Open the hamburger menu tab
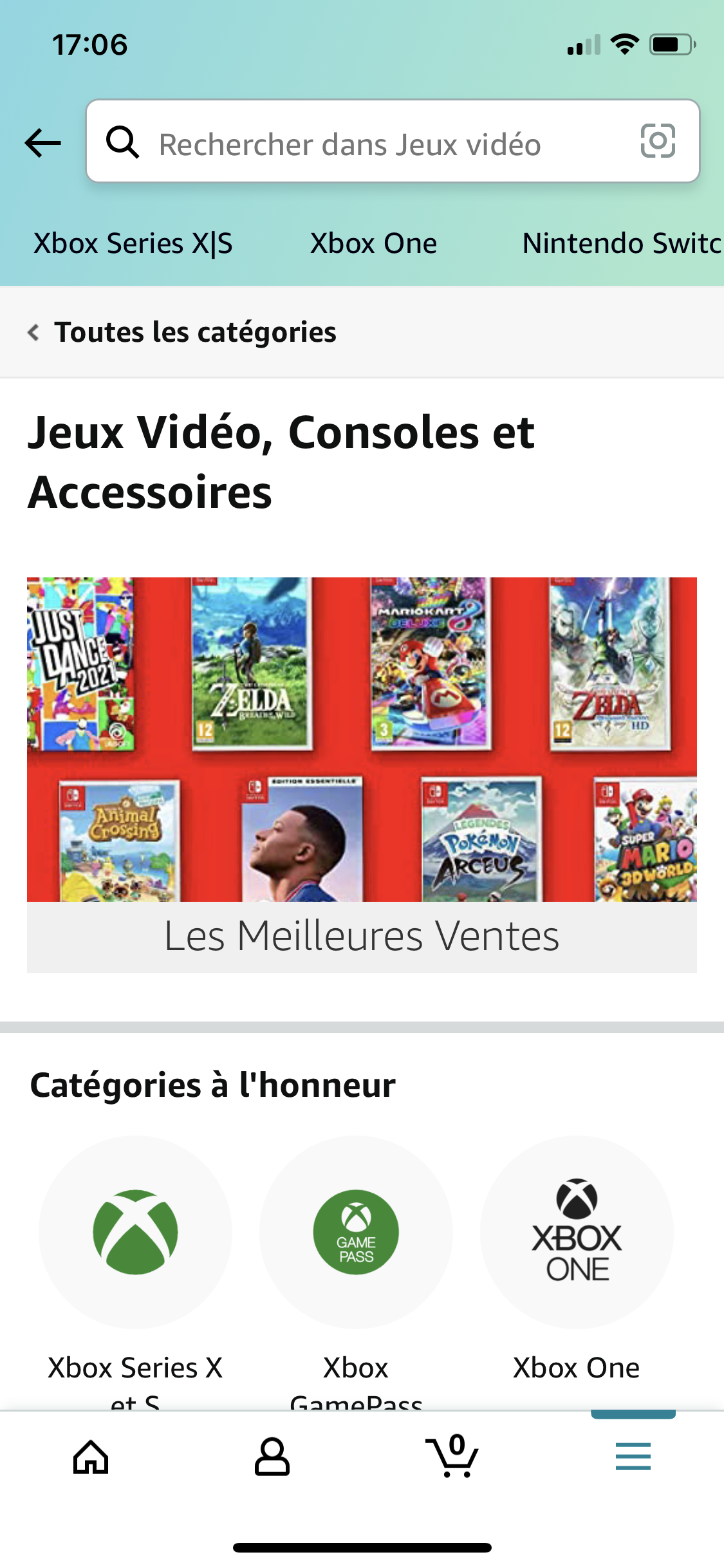The height and width of the screenshot is (1568, 724). coord(633,1457)
